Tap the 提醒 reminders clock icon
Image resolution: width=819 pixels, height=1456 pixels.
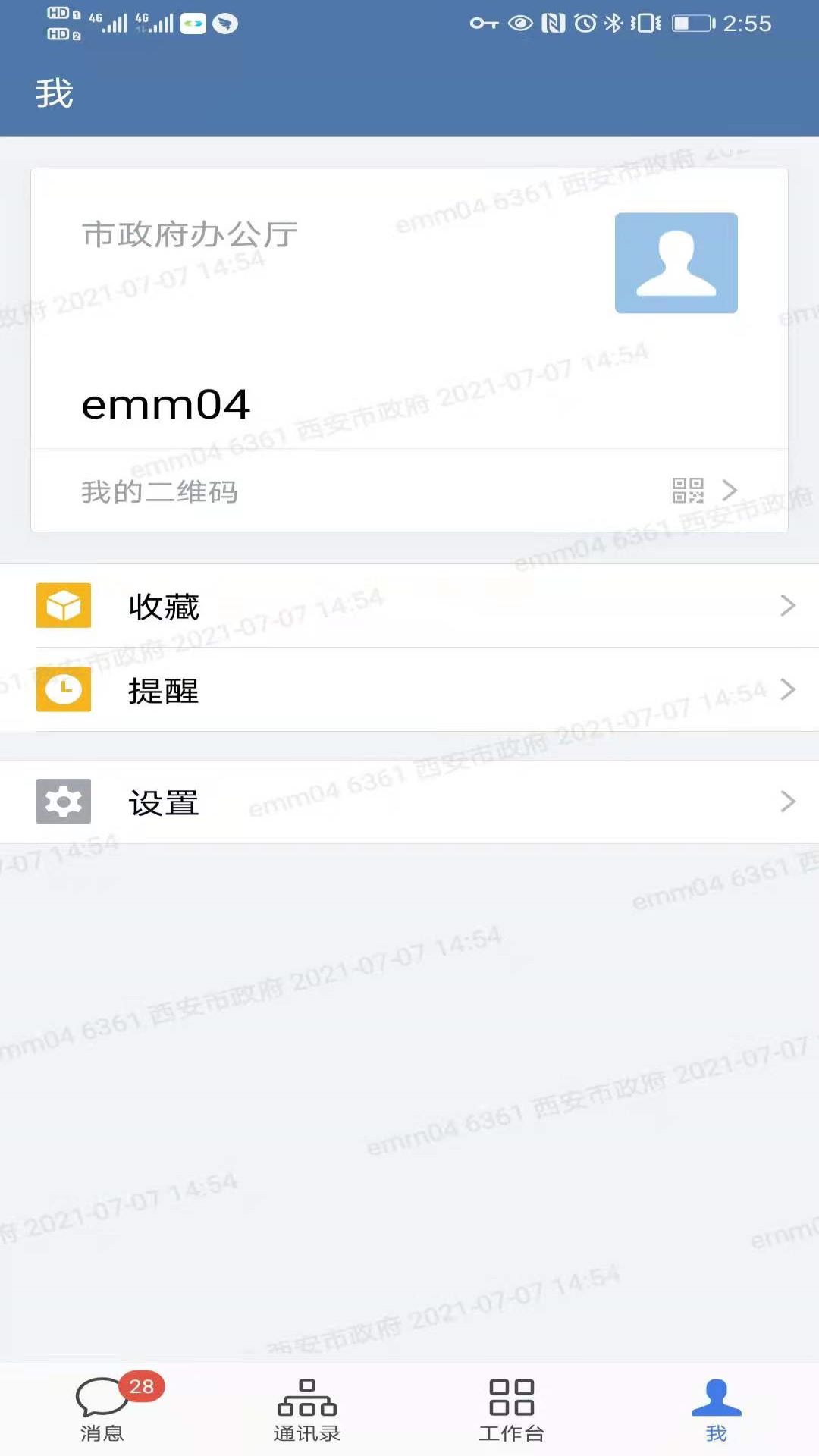[x=64, y=690]
